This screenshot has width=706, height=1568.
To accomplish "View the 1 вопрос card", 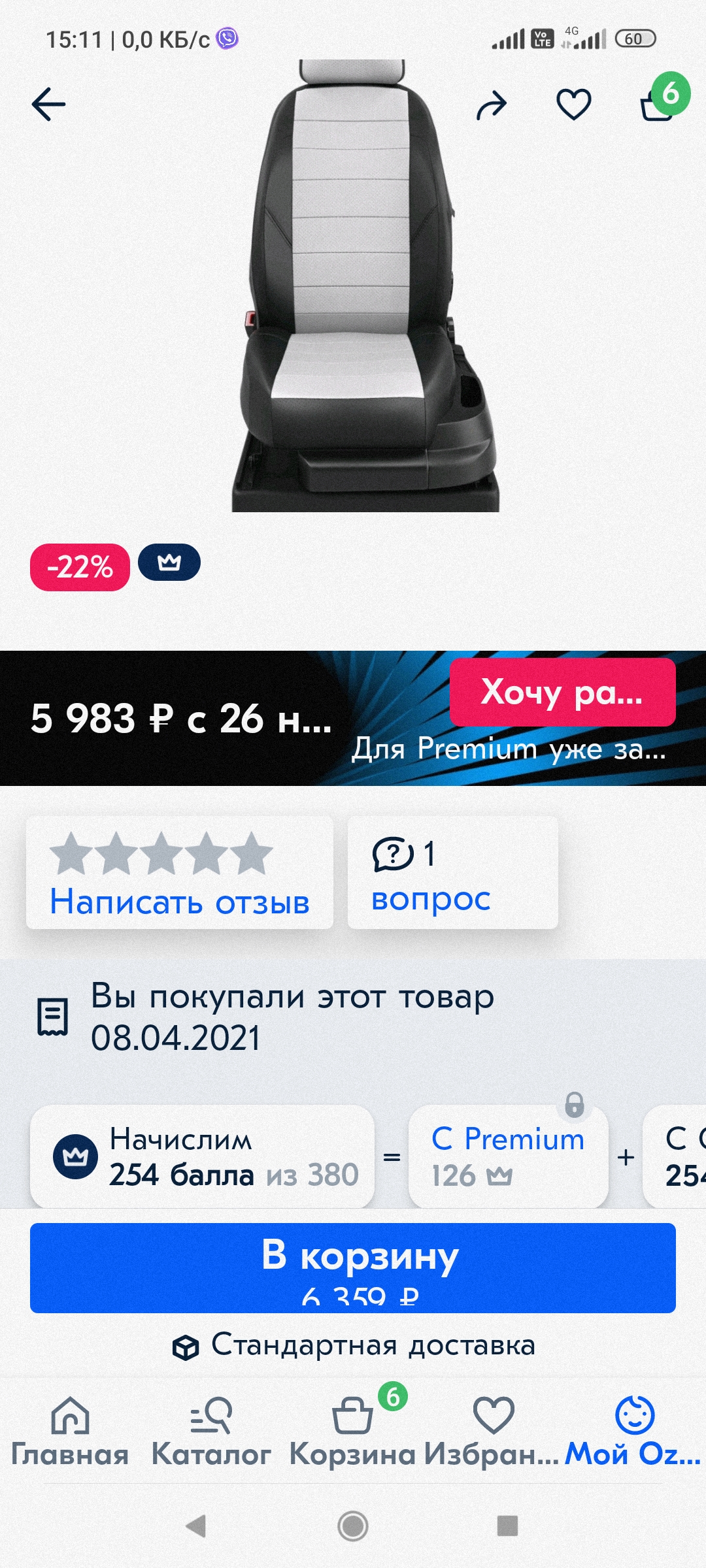I will pyautogui.click(x=452, y=873).
